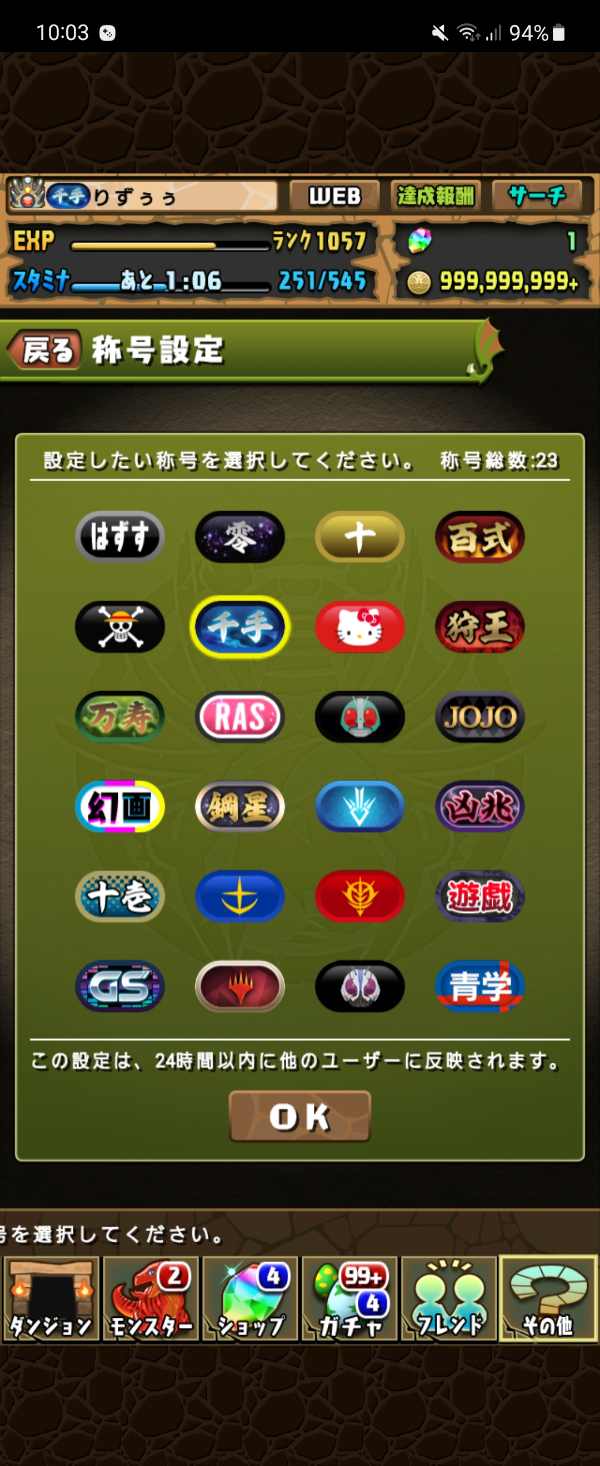Choose the GS title badge
Viewport: 600px width, 1466px height.
coord(120,986)
